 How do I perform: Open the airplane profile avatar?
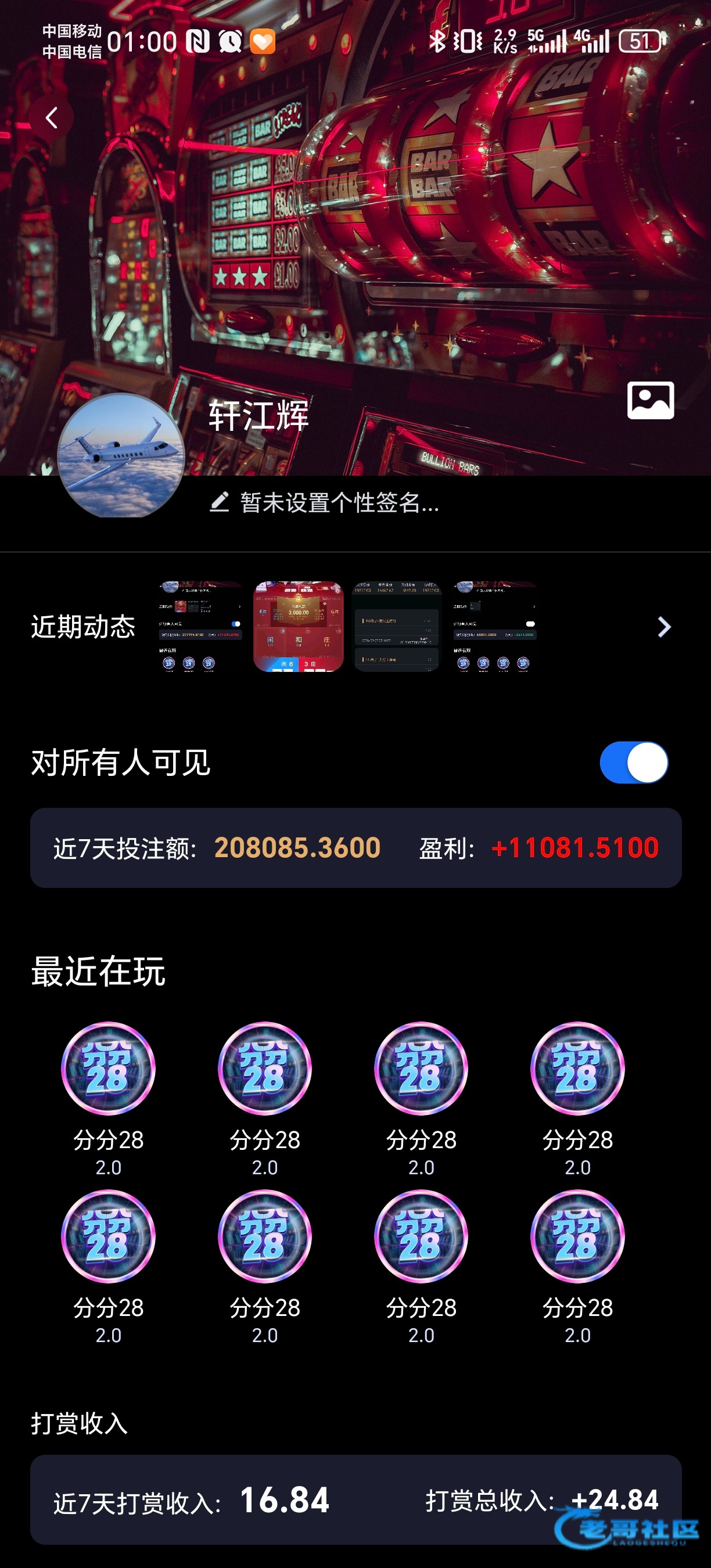[121, 455]
